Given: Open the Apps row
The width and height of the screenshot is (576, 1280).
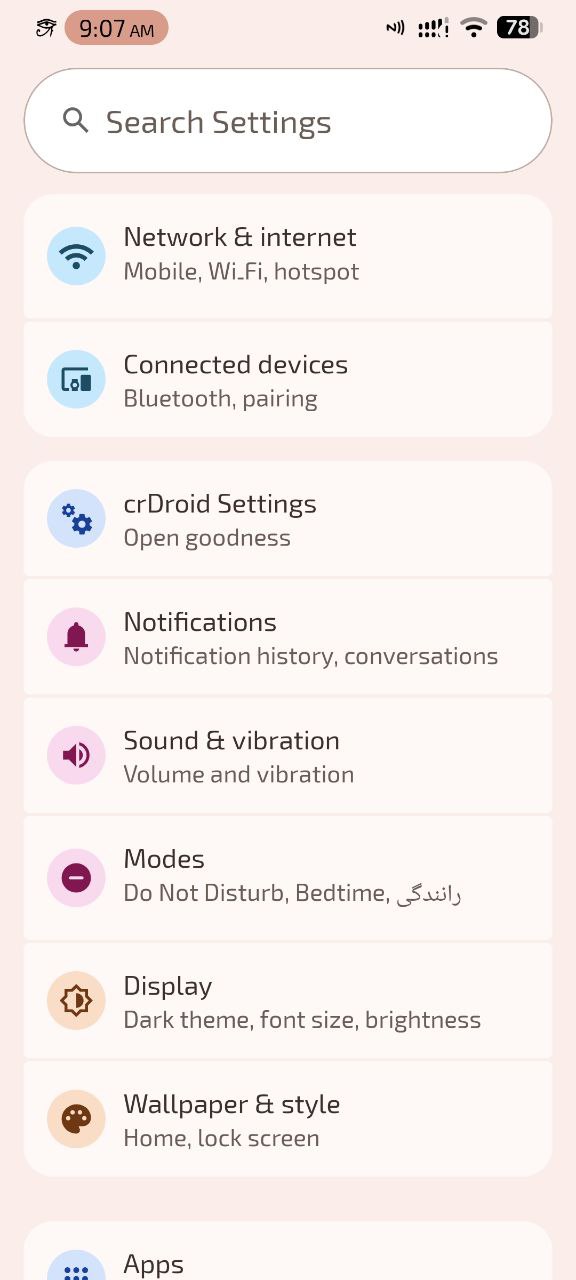Looking at the screenshot, I should [x=288, y=1252].
